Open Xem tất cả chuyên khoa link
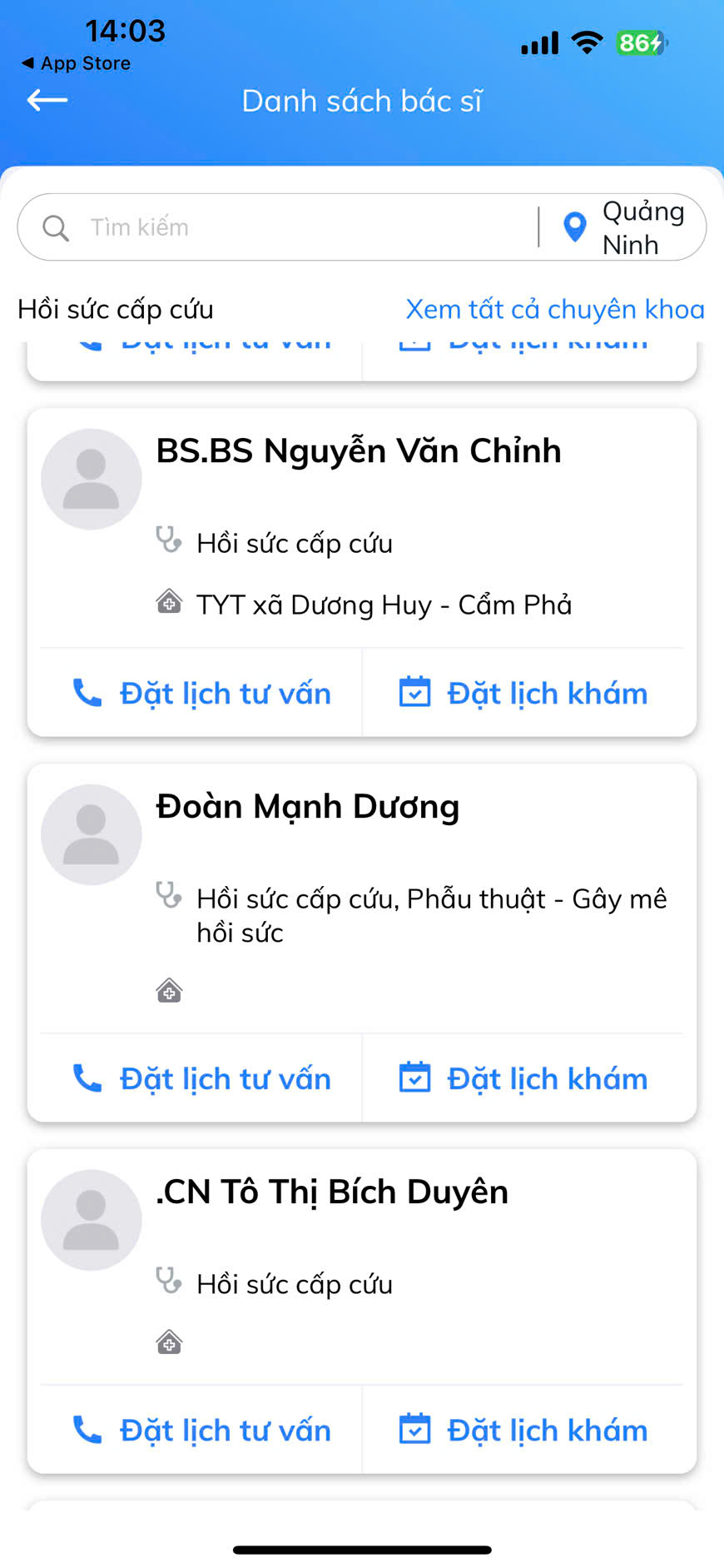This screenshot has width=724, height=1568. (x=554, y=310)
